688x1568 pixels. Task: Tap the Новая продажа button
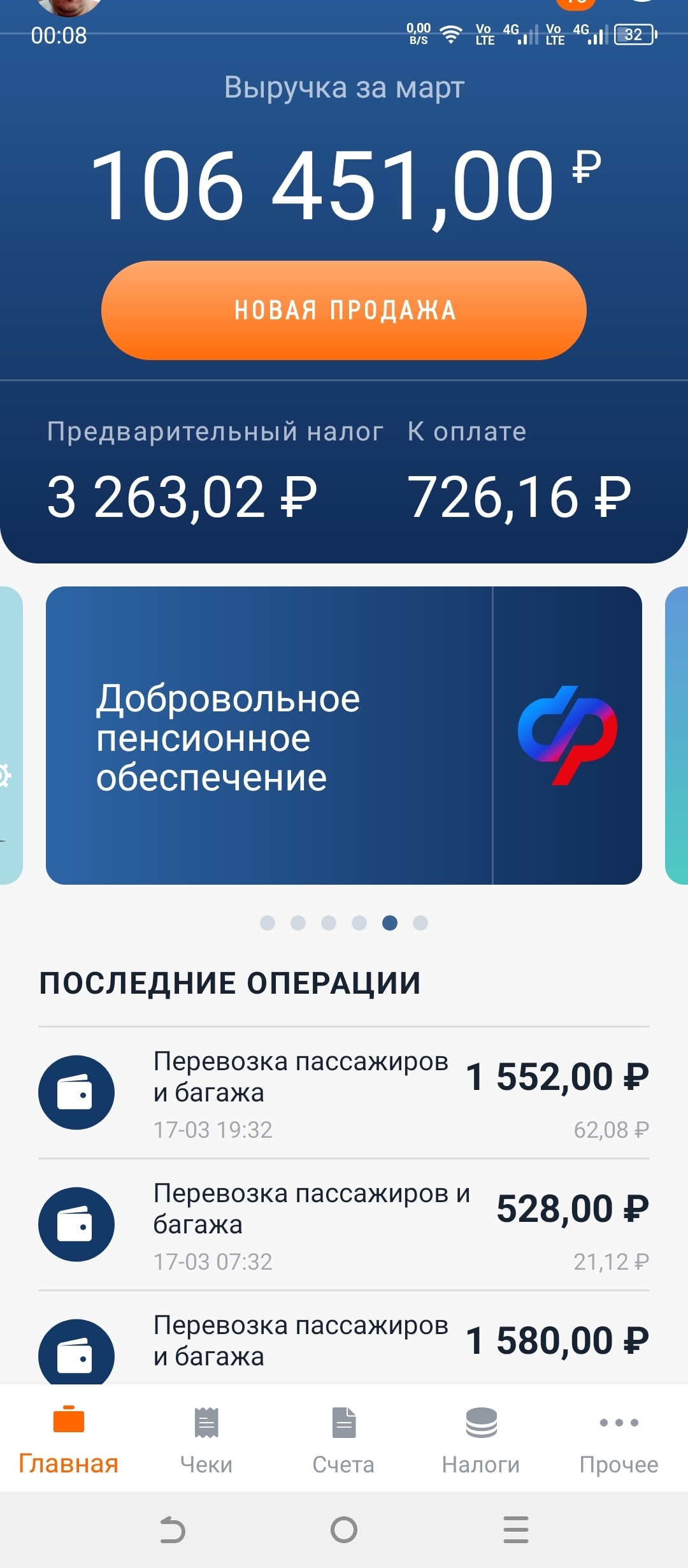343,310
